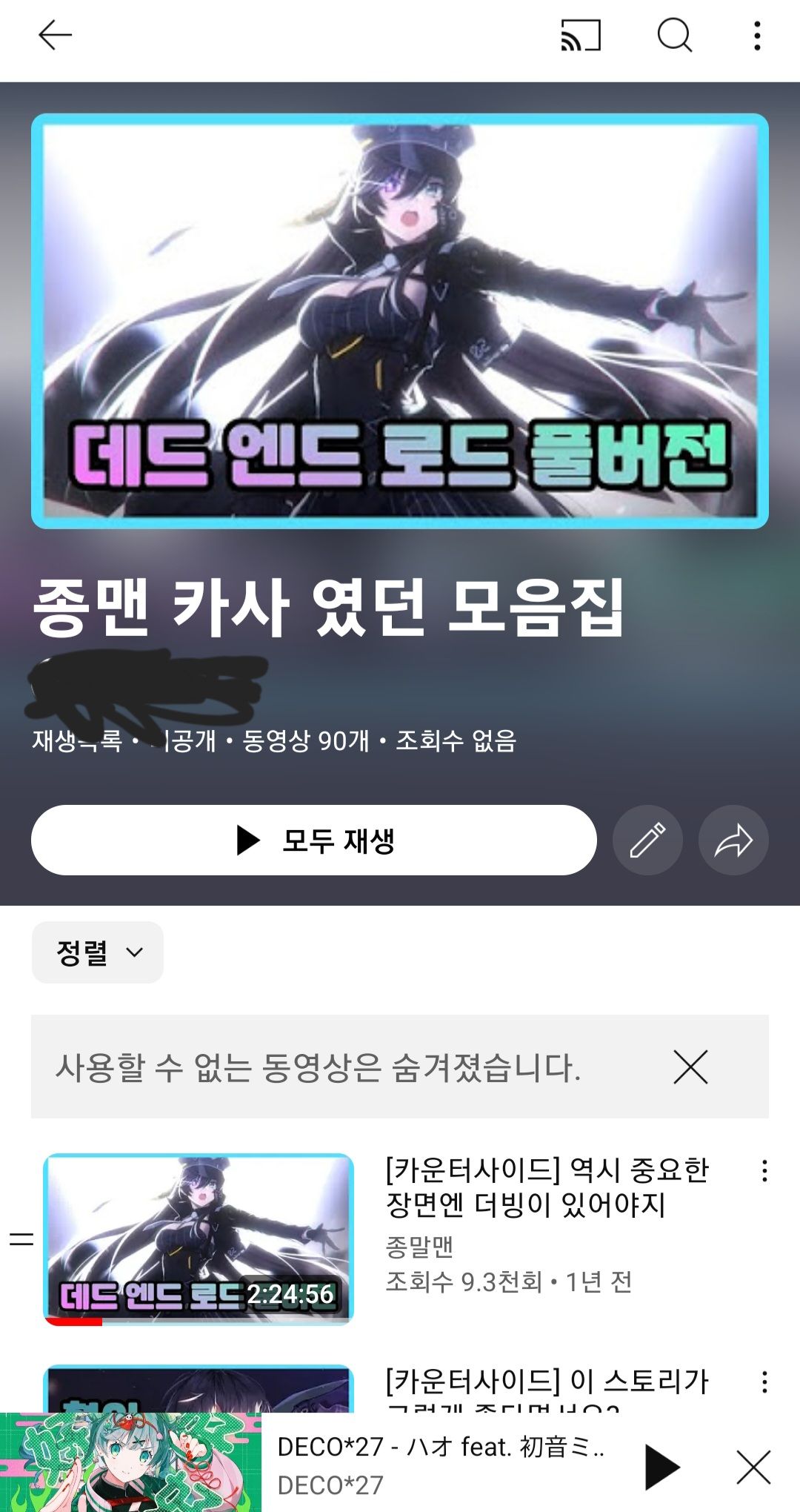Go back with the arrow icon
This screenshot has width=800, height=1512.
click(x=55, y=35)
